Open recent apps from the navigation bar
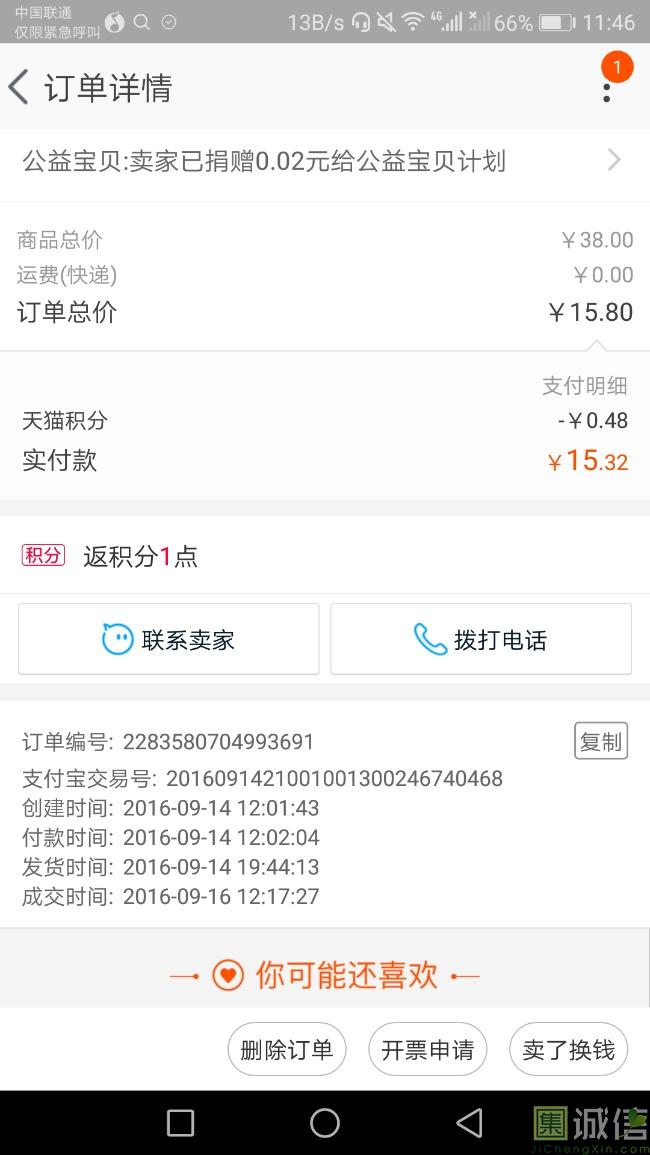 point(181,1123)
